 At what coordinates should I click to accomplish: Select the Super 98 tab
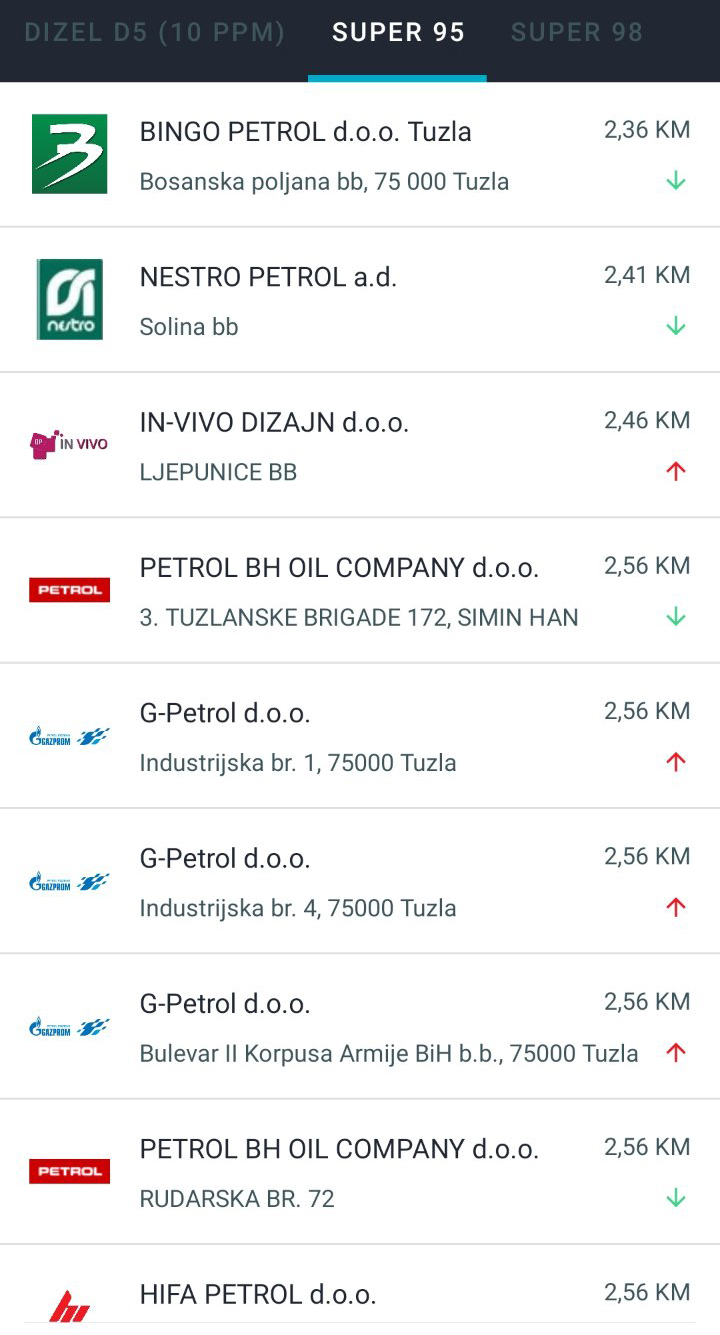(577, 33)
